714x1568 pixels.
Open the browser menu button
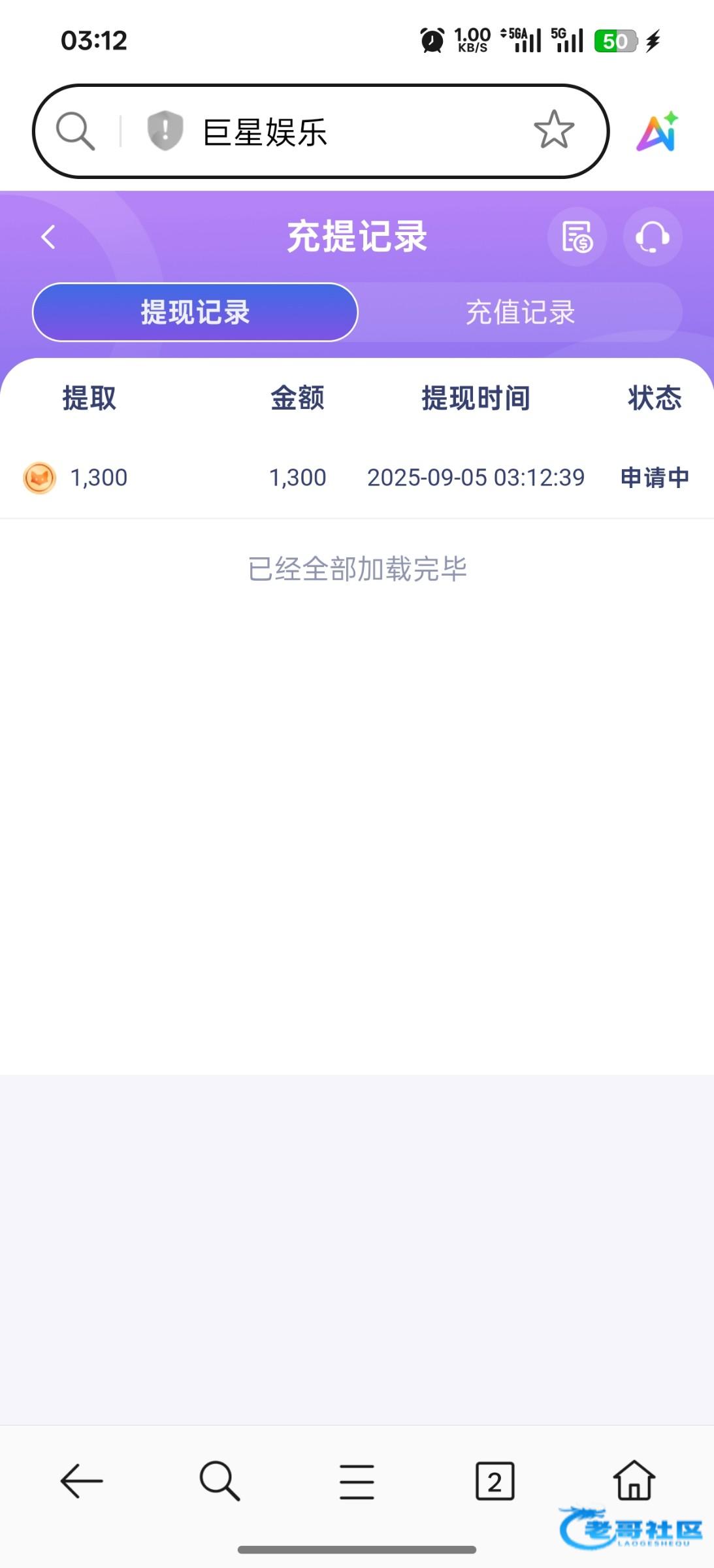pyautogui.click(x=357, y=1481)
